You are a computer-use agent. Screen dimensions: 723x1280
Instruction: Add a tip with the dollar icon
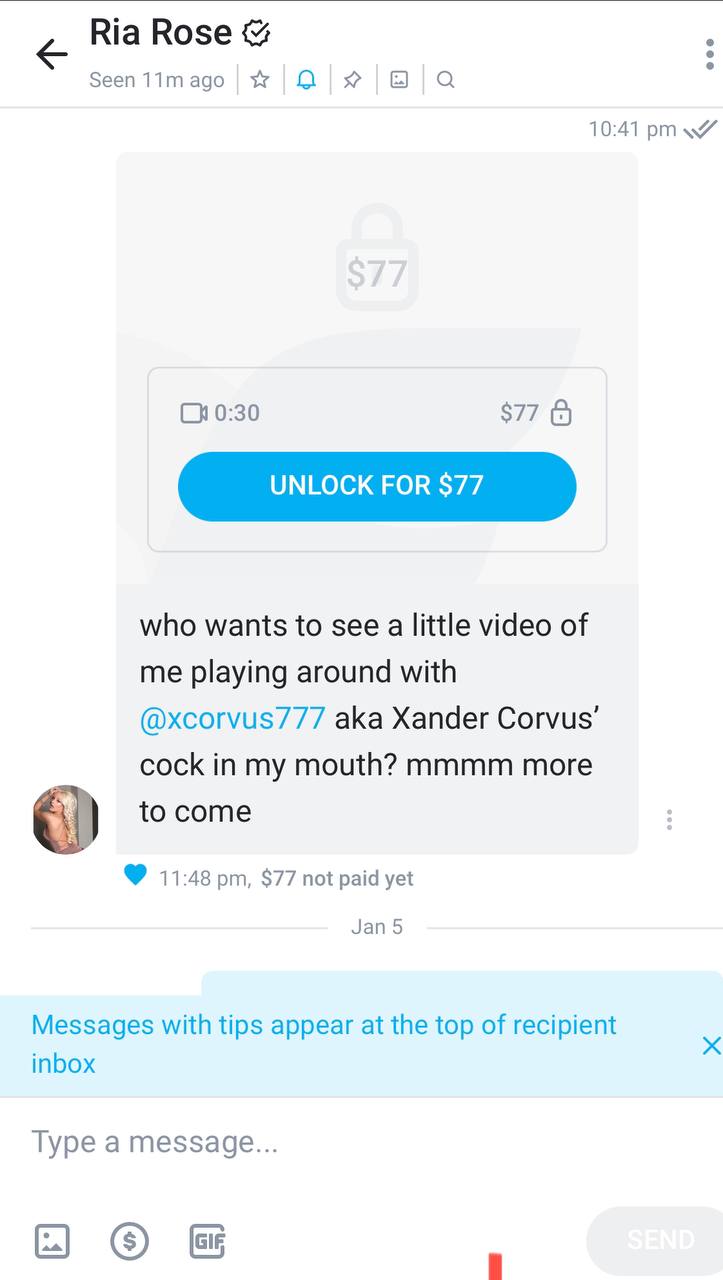129,1241
